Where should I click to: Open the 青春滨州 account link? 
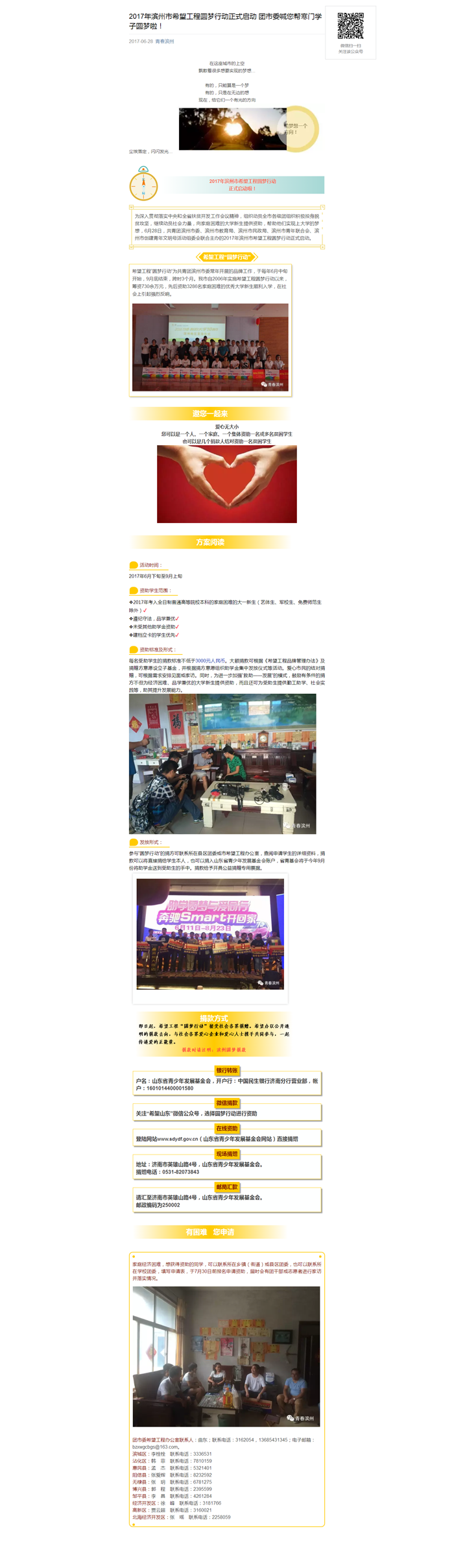pos(164,42)
